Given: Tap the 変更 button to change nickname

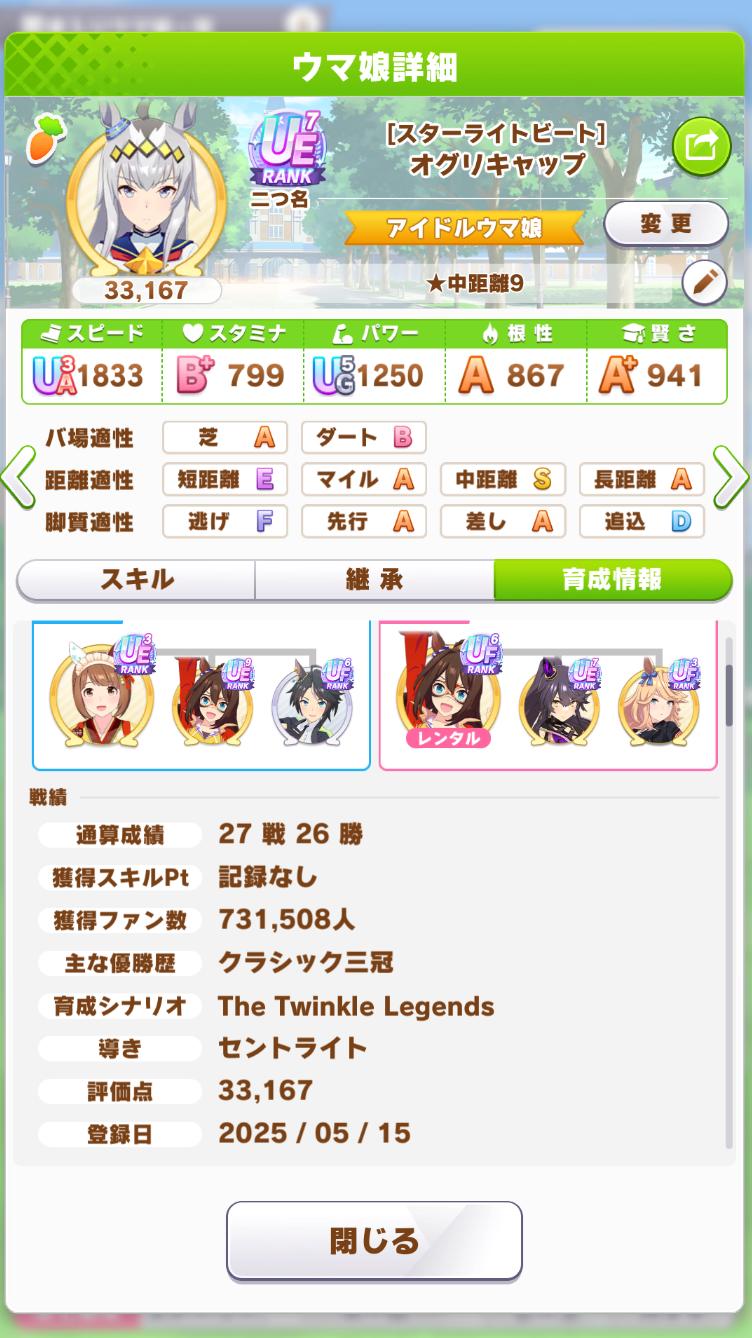Looking at the screenshot, I should tap(666, 224).
